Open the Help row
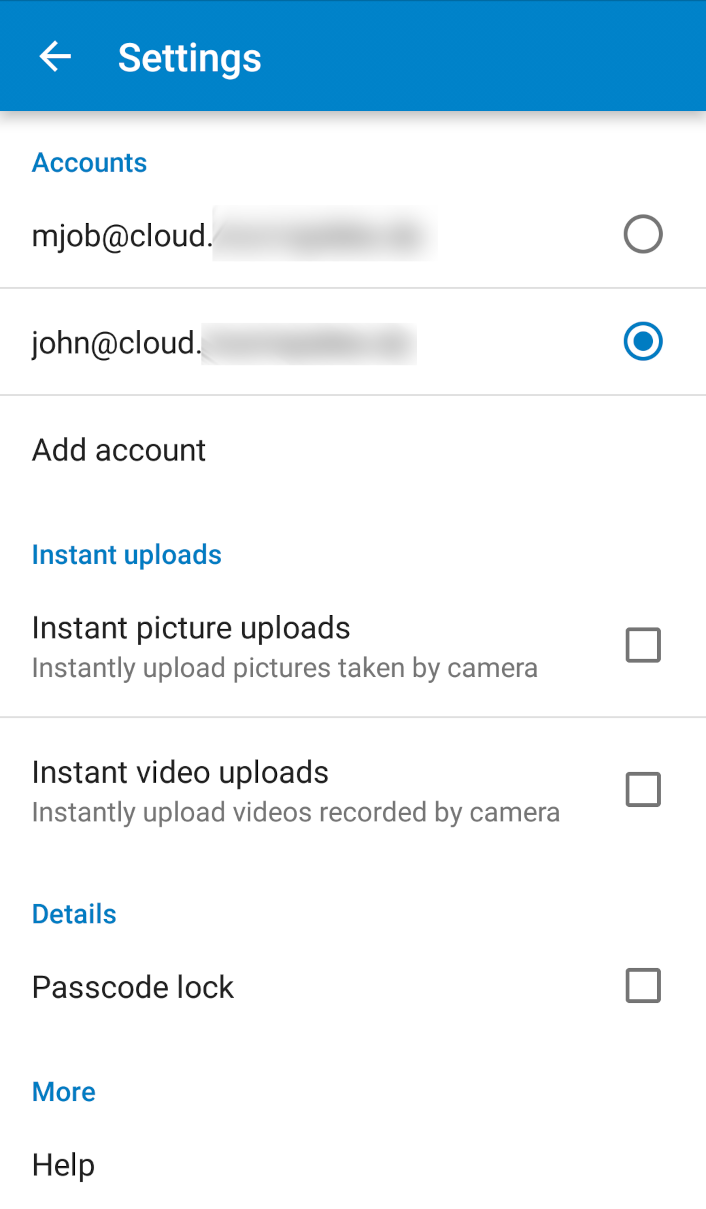706x1209 pixels. [64, 1165]
